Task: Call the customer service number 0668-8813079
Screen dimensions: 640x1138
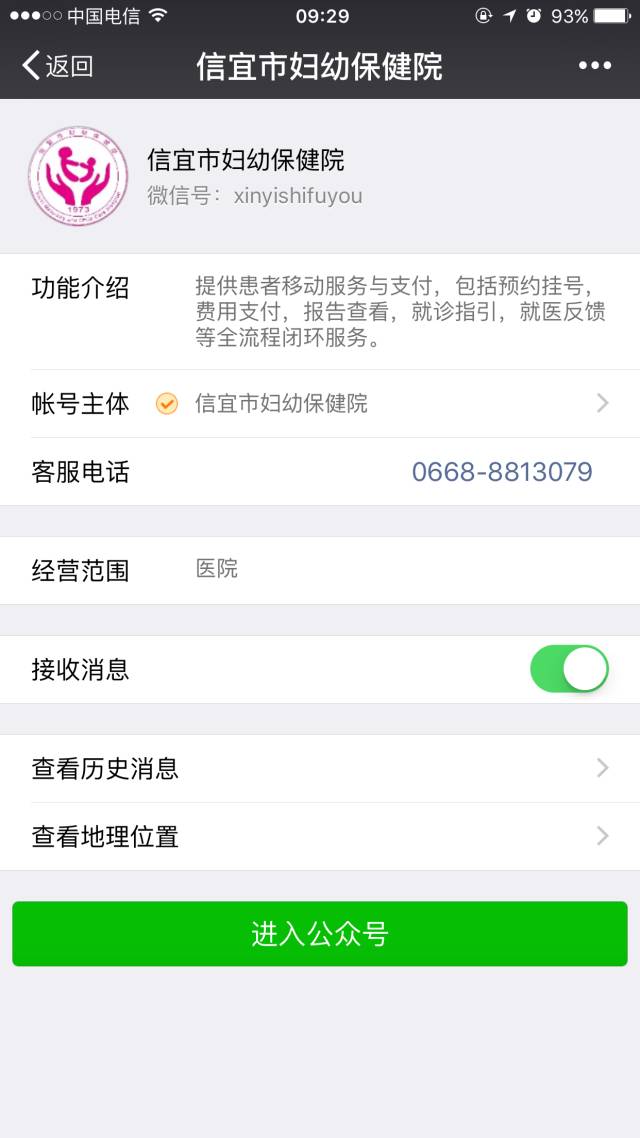Action: coord(502,472)
